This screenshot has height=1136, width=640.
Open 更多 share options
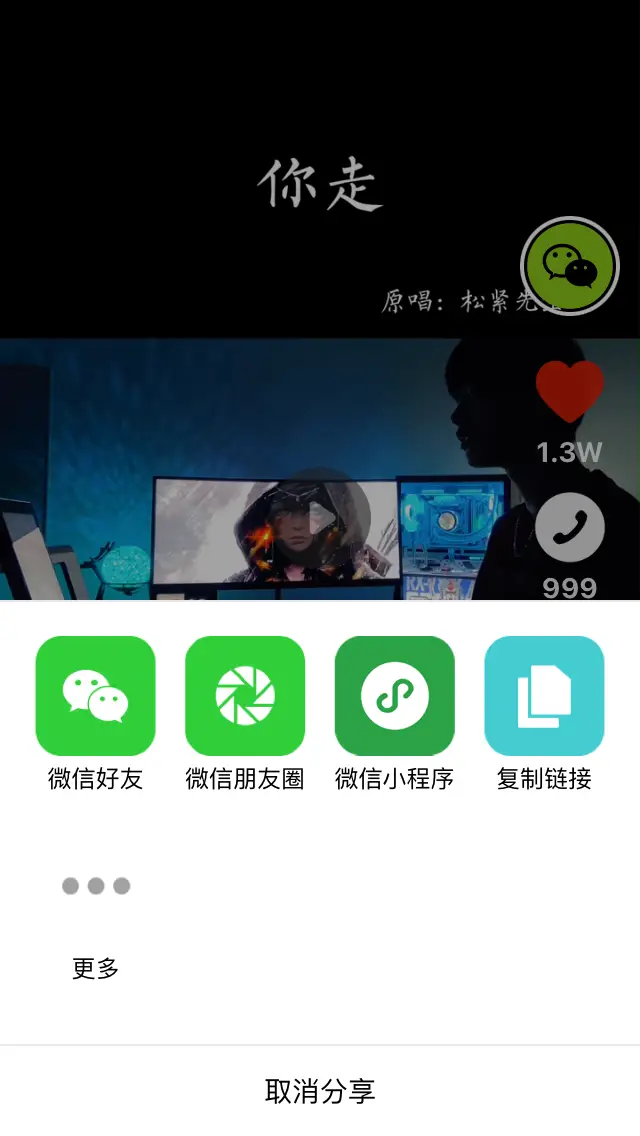click(96, 886)
